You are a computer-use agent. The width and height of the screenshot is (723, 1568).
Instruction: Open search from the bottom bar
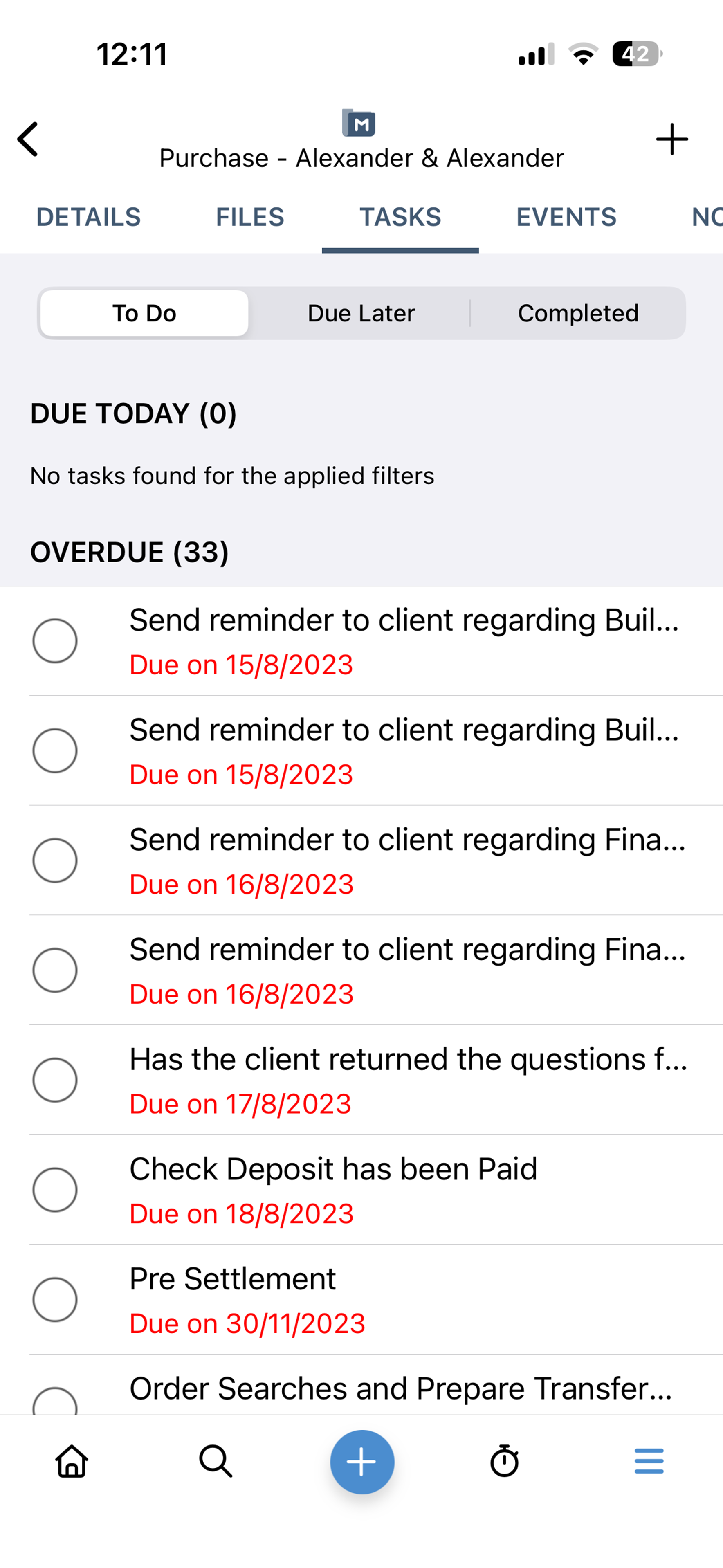coord(216,1462)
